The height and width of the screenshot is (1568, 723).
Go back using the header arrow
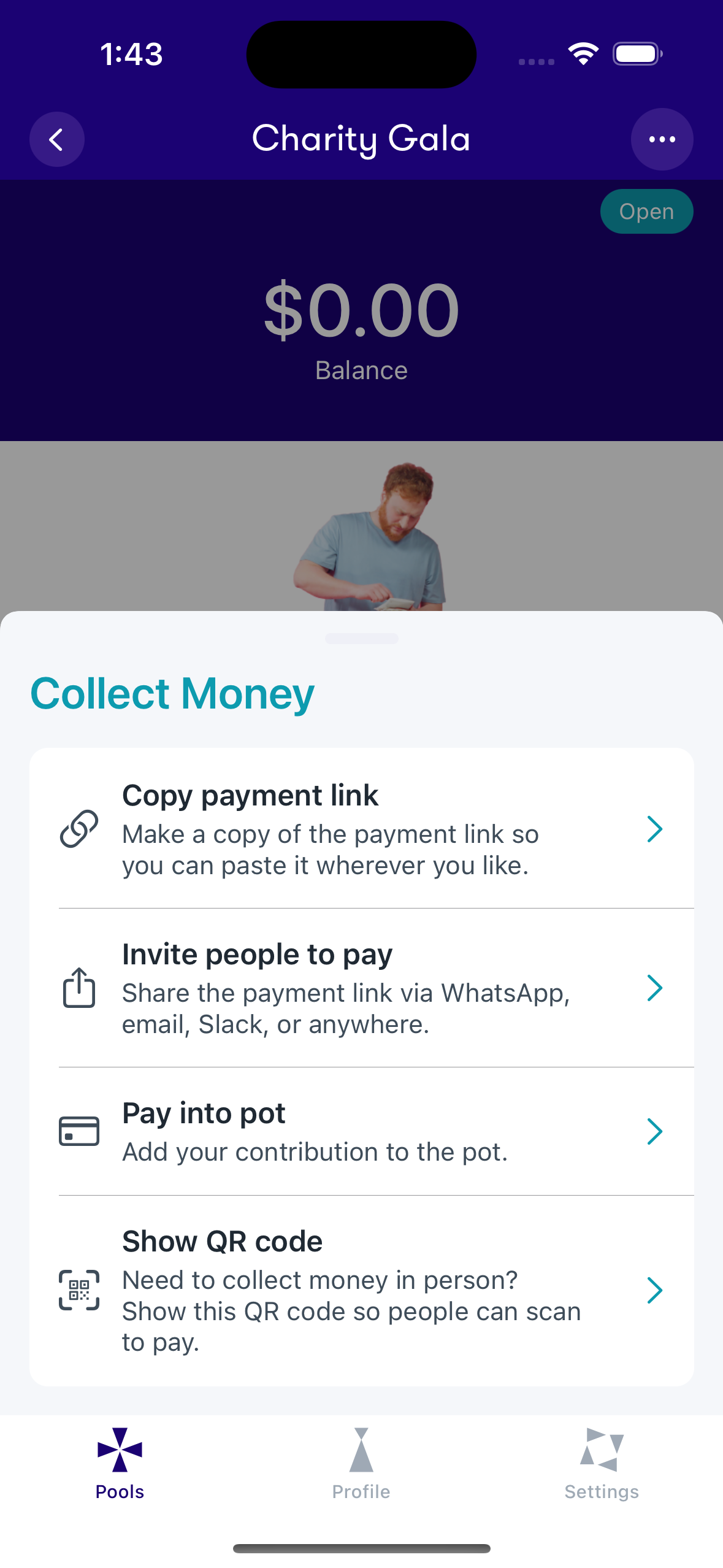57,139
